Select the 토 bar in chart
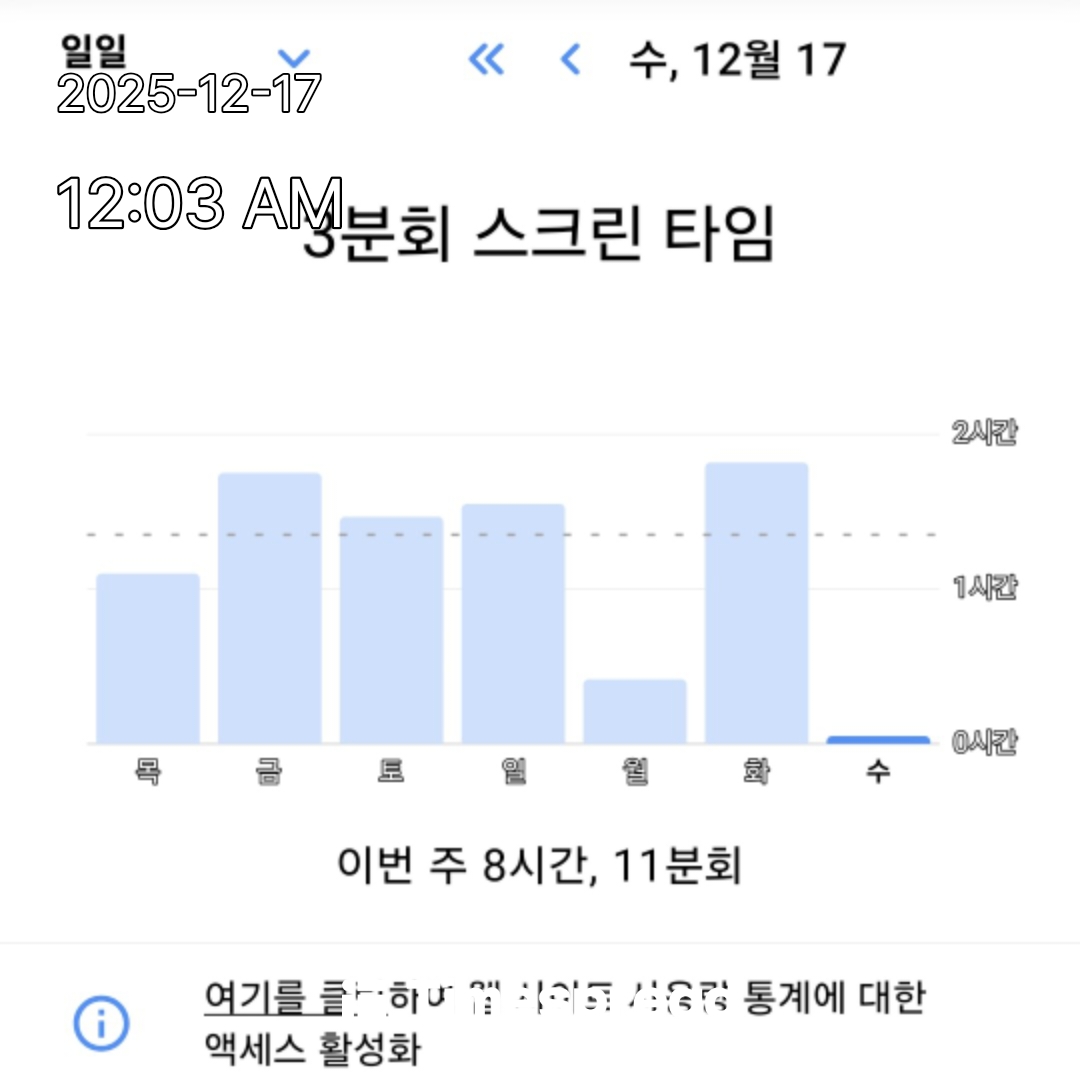This screenshot has width=1080, height=1080. (391, 630)
